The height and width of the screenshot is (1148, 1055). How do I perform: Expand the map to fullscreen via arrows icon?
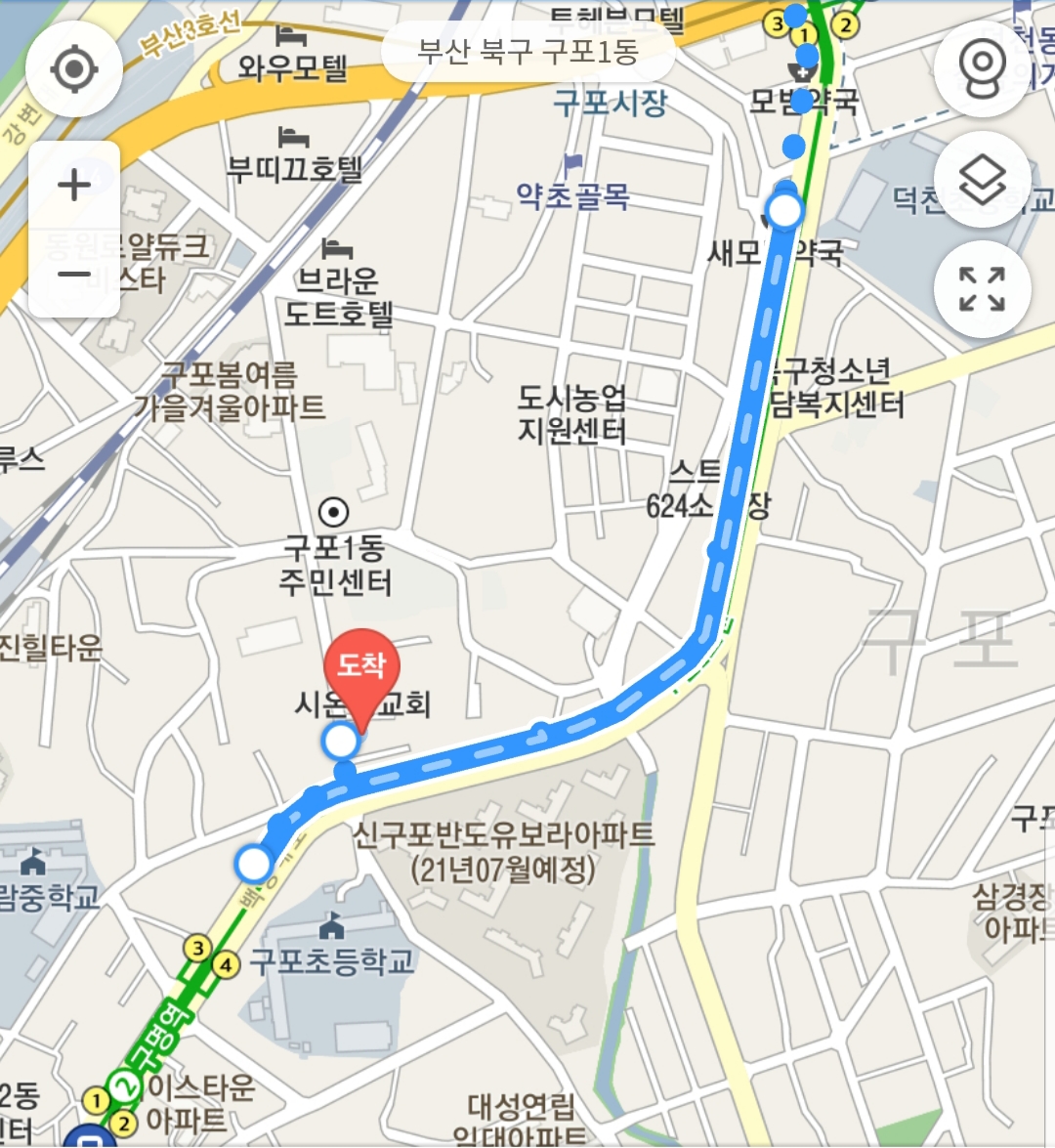click(x=983, y=288)
